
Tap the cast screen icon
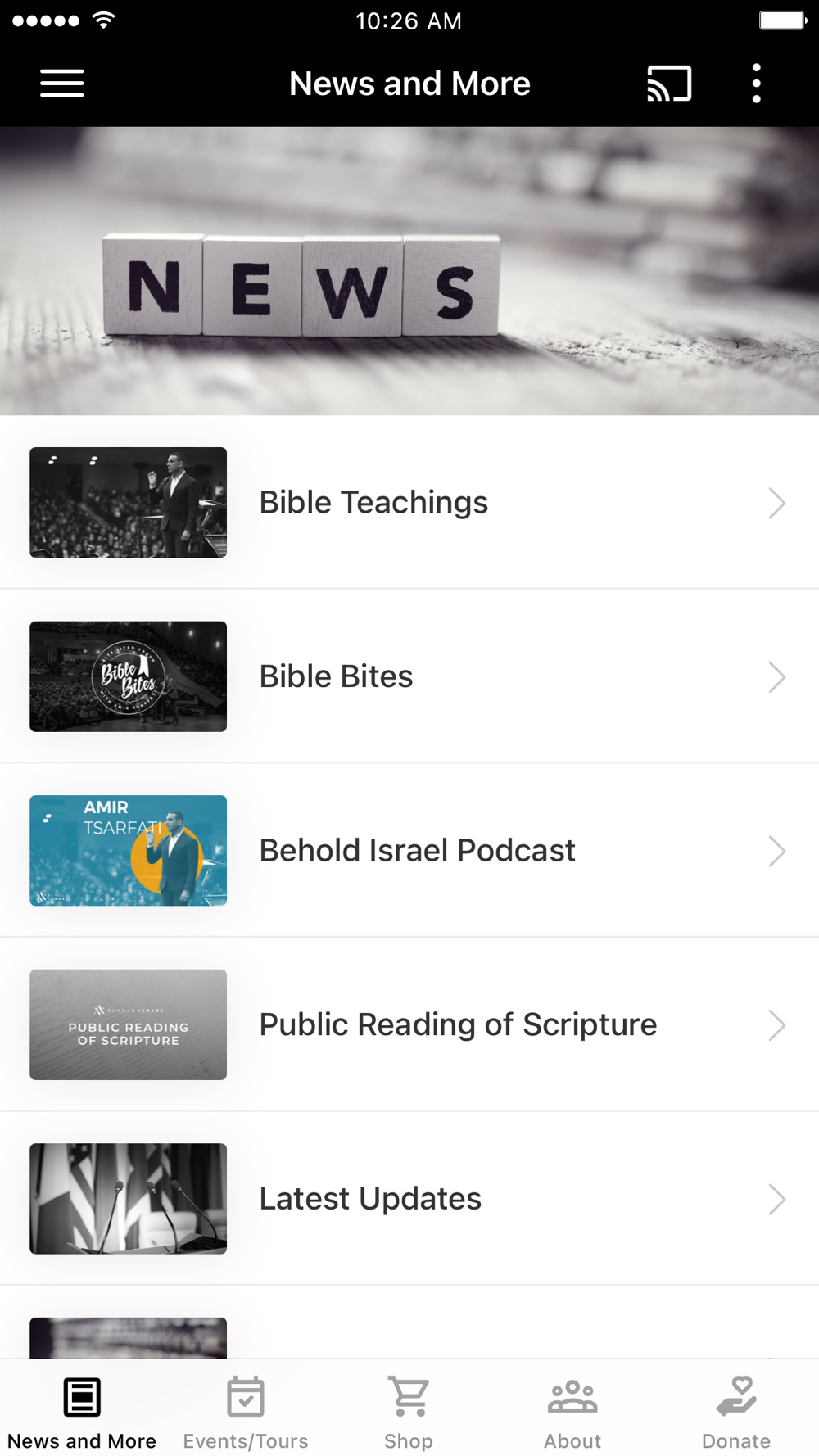point(669,84)
